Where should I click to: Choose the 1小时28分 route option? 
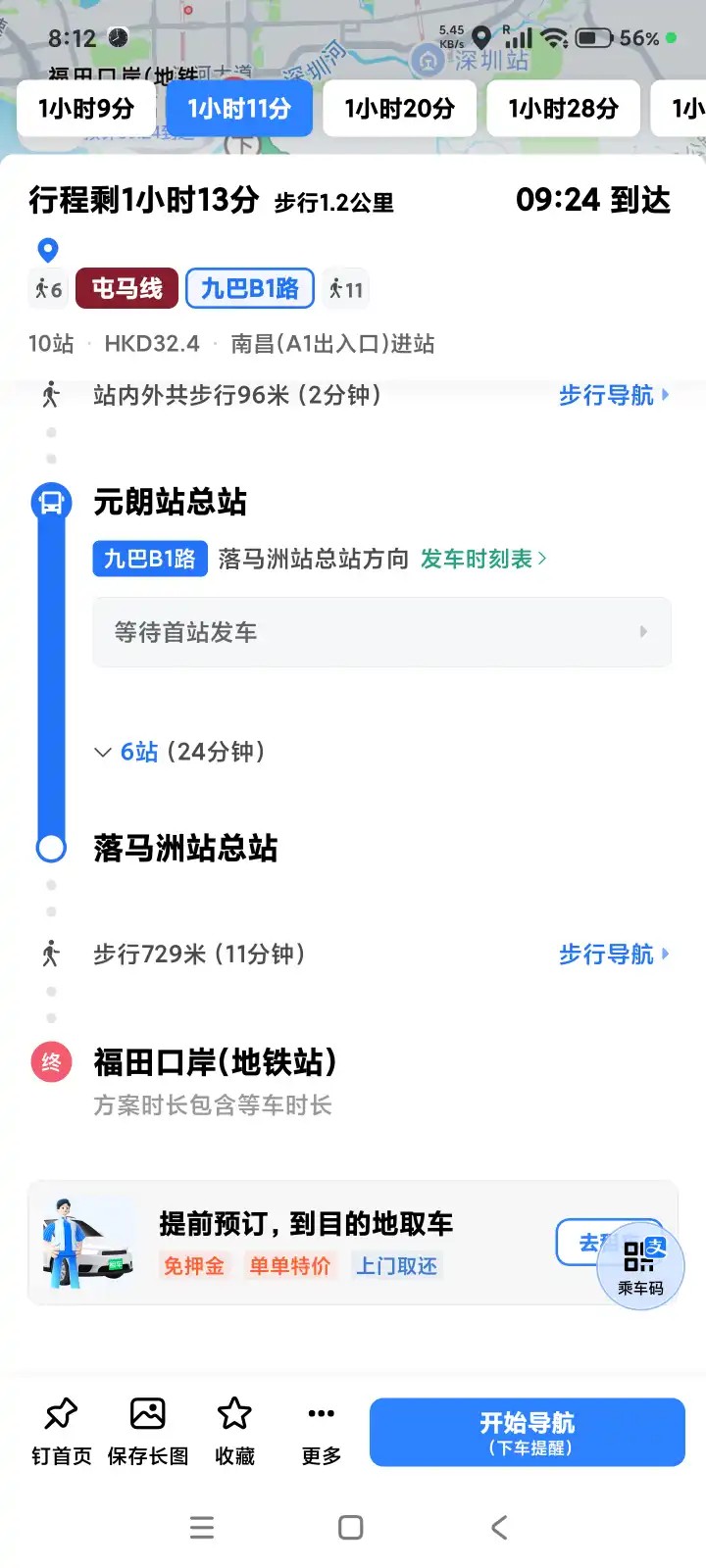pyautogui.click(x=563, y=109)
